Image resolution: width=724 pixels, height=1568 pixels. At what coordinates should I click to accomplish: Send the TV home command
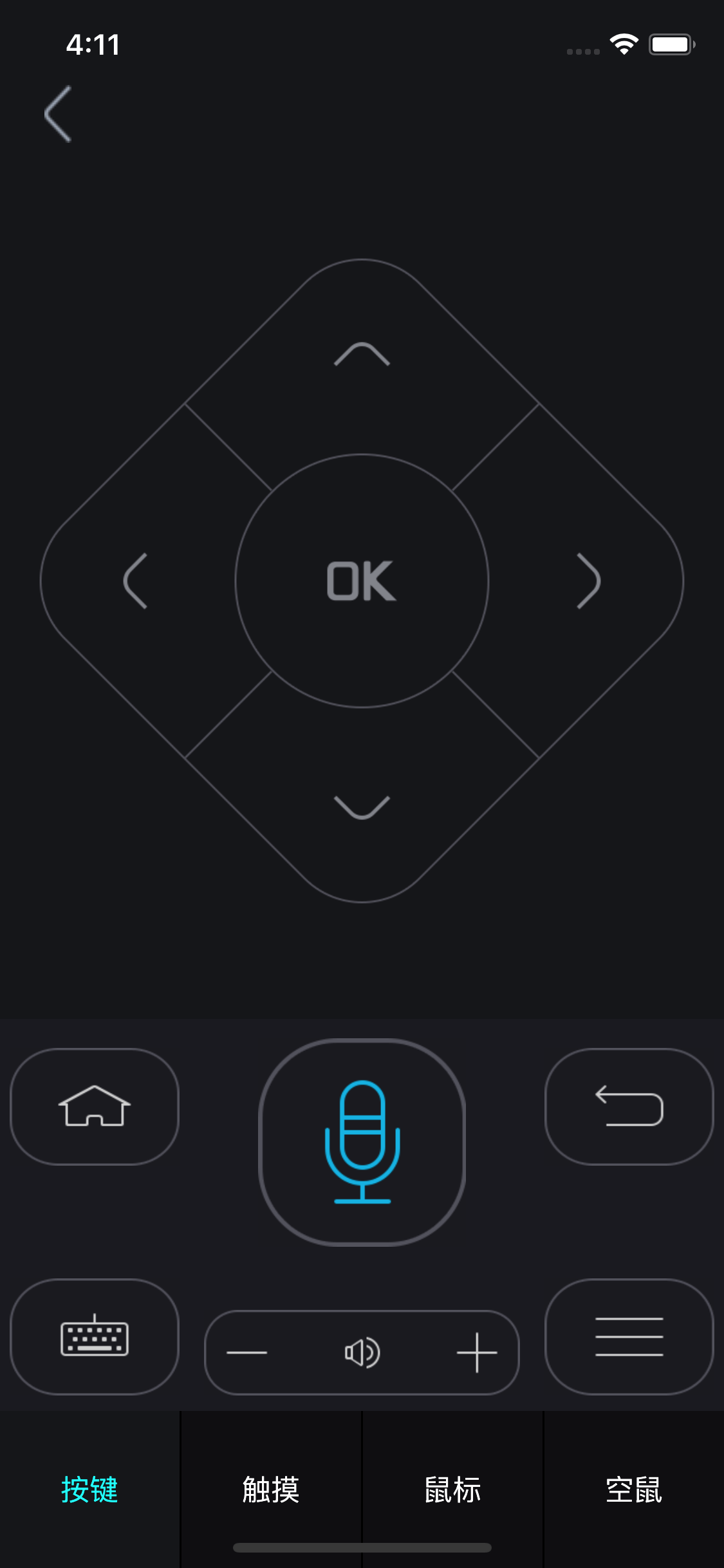tap(95, 1106)
